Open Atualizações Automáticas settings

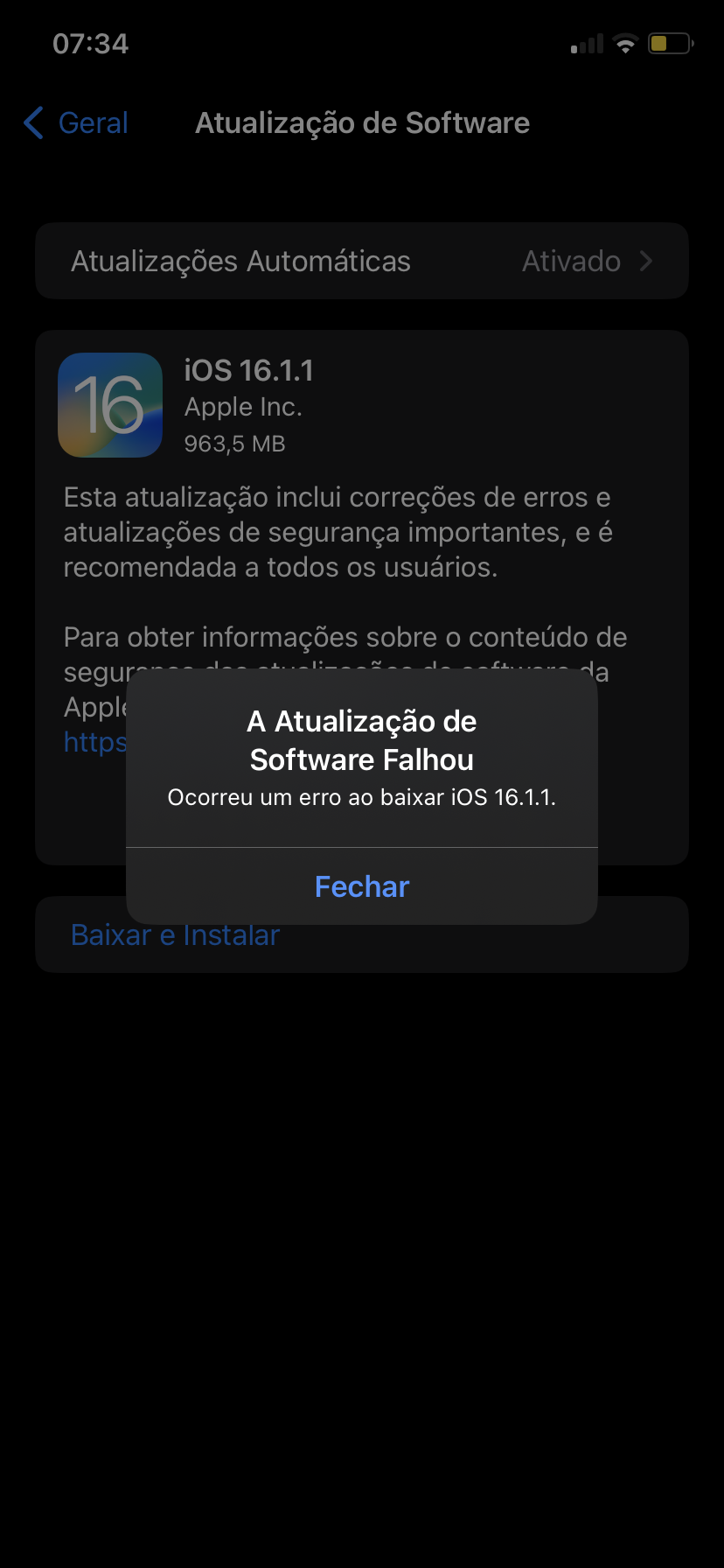(362, 261)
